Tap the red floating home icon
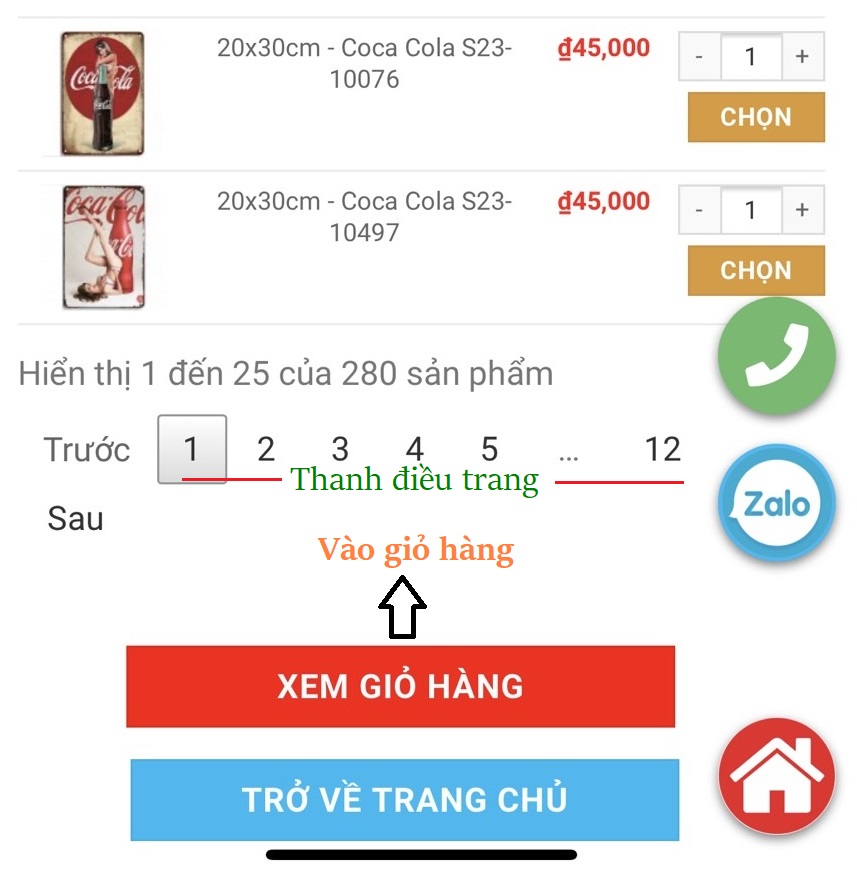This screenshot has height=877, width=857. tap(777, 776)
